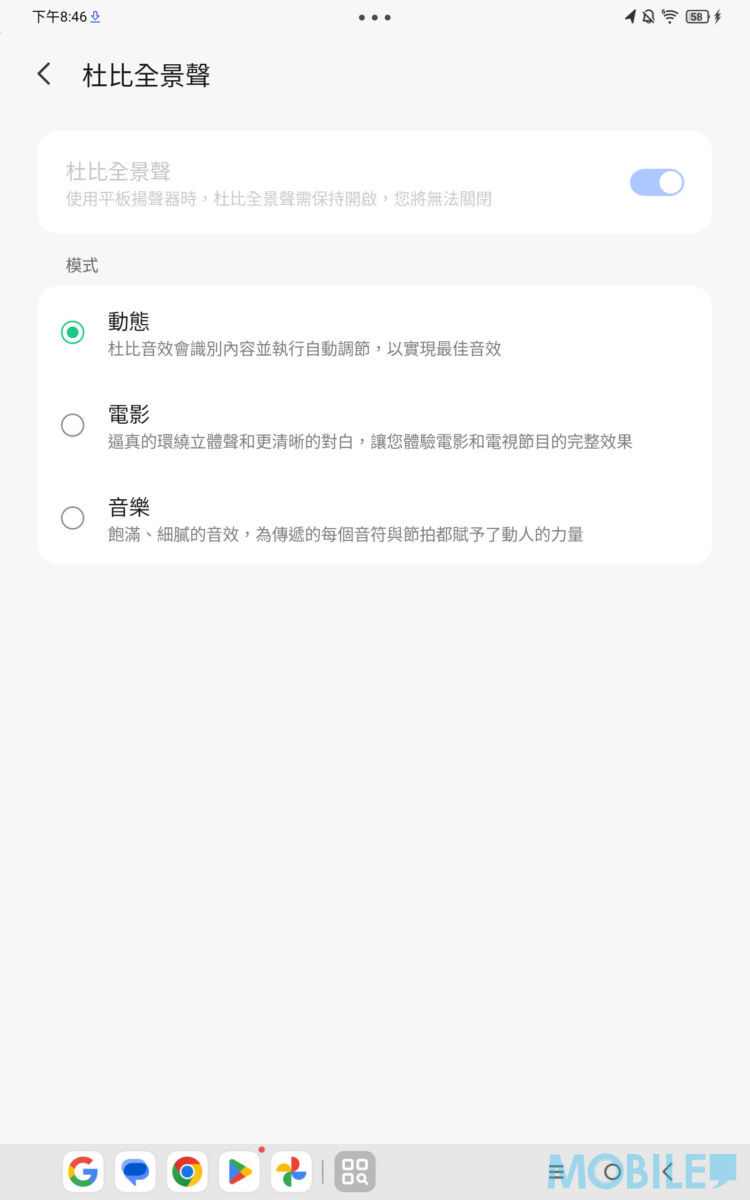Select the 電影 mode radio button
The image size is (750, 1200).
point(72,425)
